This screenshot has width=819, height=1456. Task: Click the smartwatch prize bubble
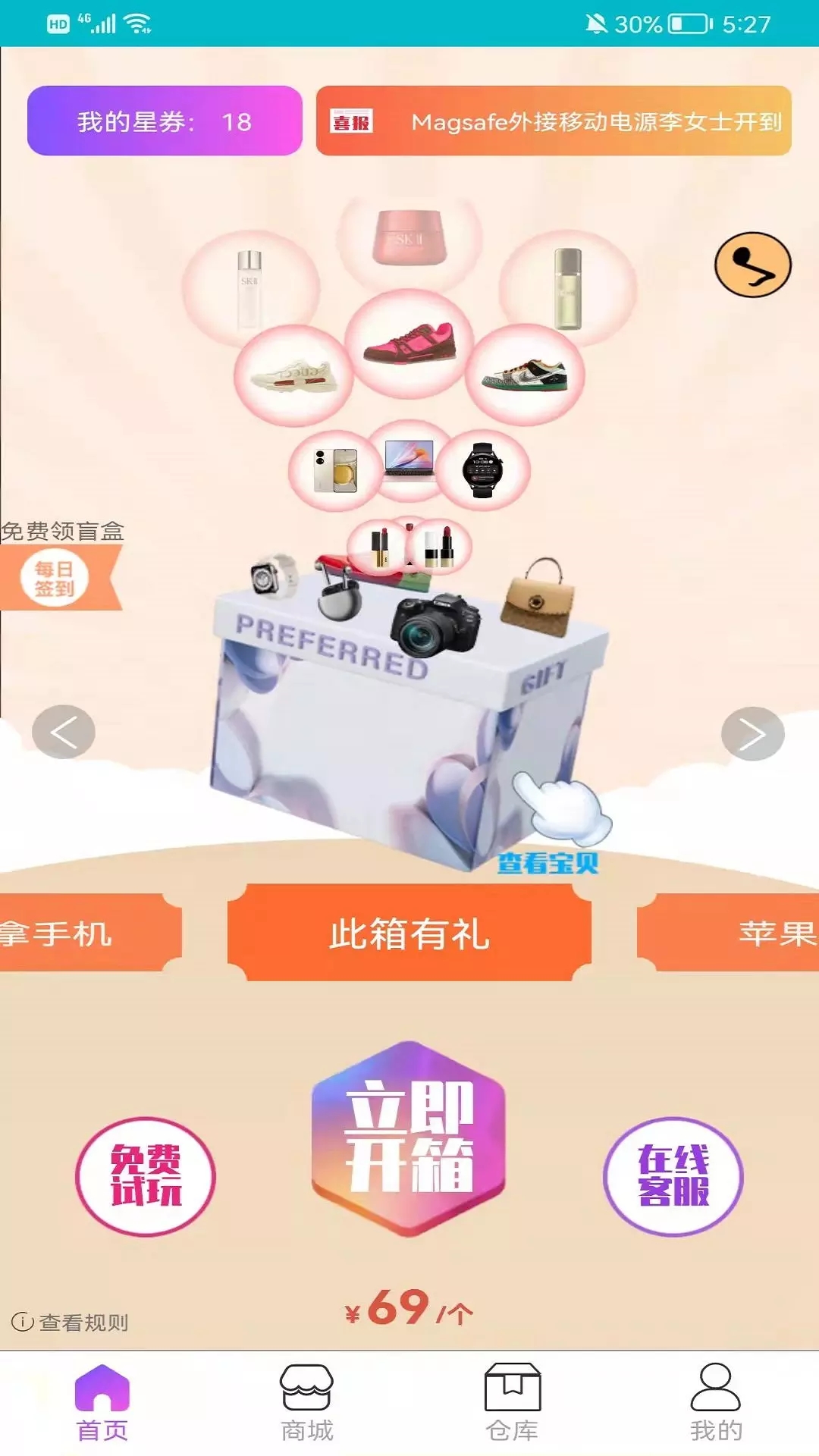pos(483,470)
